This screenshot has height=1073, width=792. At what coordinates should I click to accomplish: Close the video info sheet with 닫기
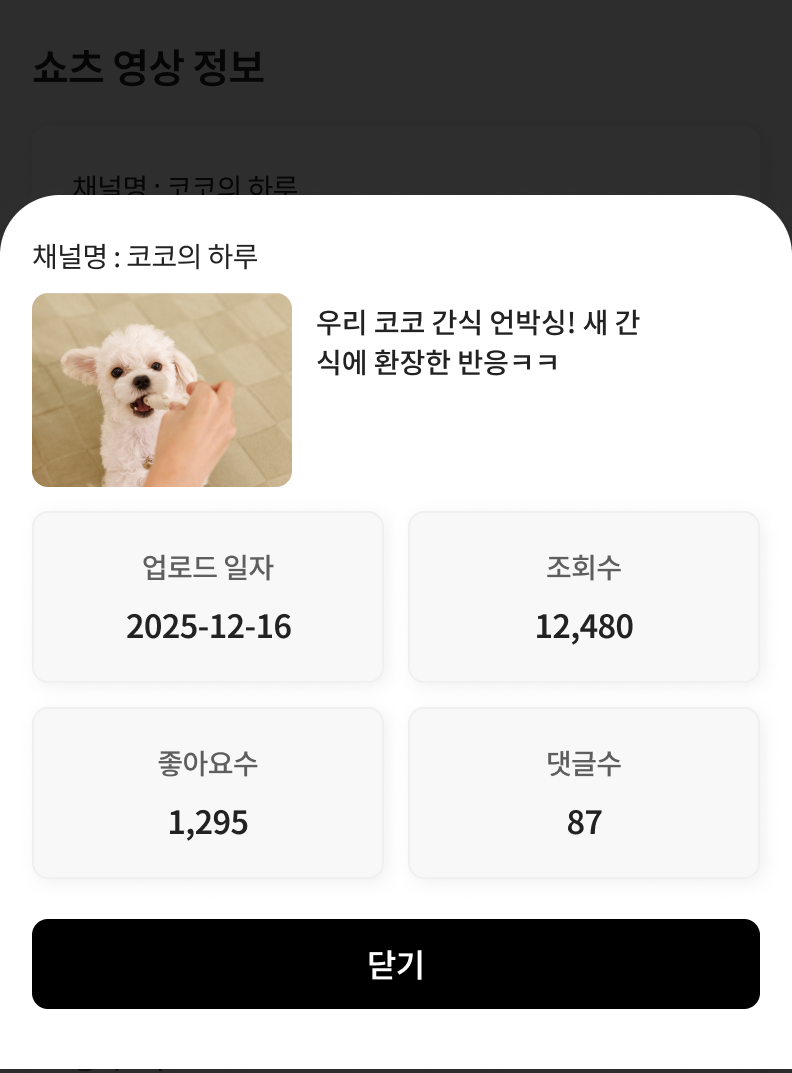396,964
